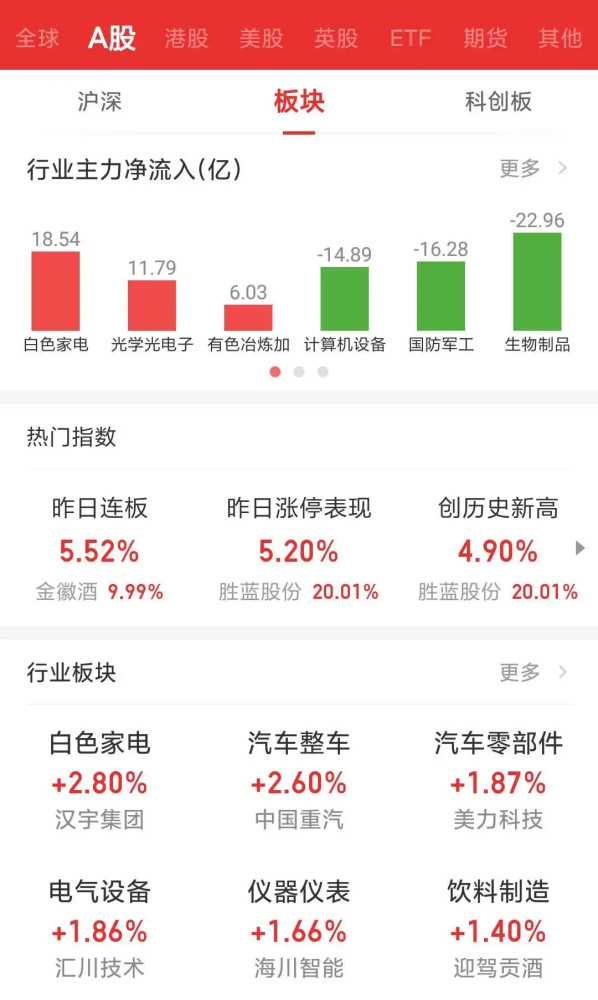
Task: Tap 更多 next to 行业主力净流入
Action: click(533, 168)
